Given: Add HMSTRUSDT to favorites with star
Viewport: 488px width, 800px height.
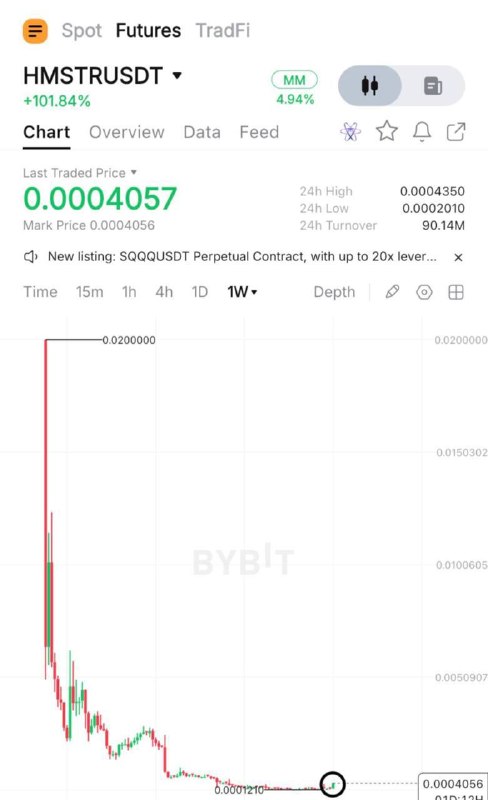Looking at the screenshot, I should pyautogui.click(x=387, y=131).
